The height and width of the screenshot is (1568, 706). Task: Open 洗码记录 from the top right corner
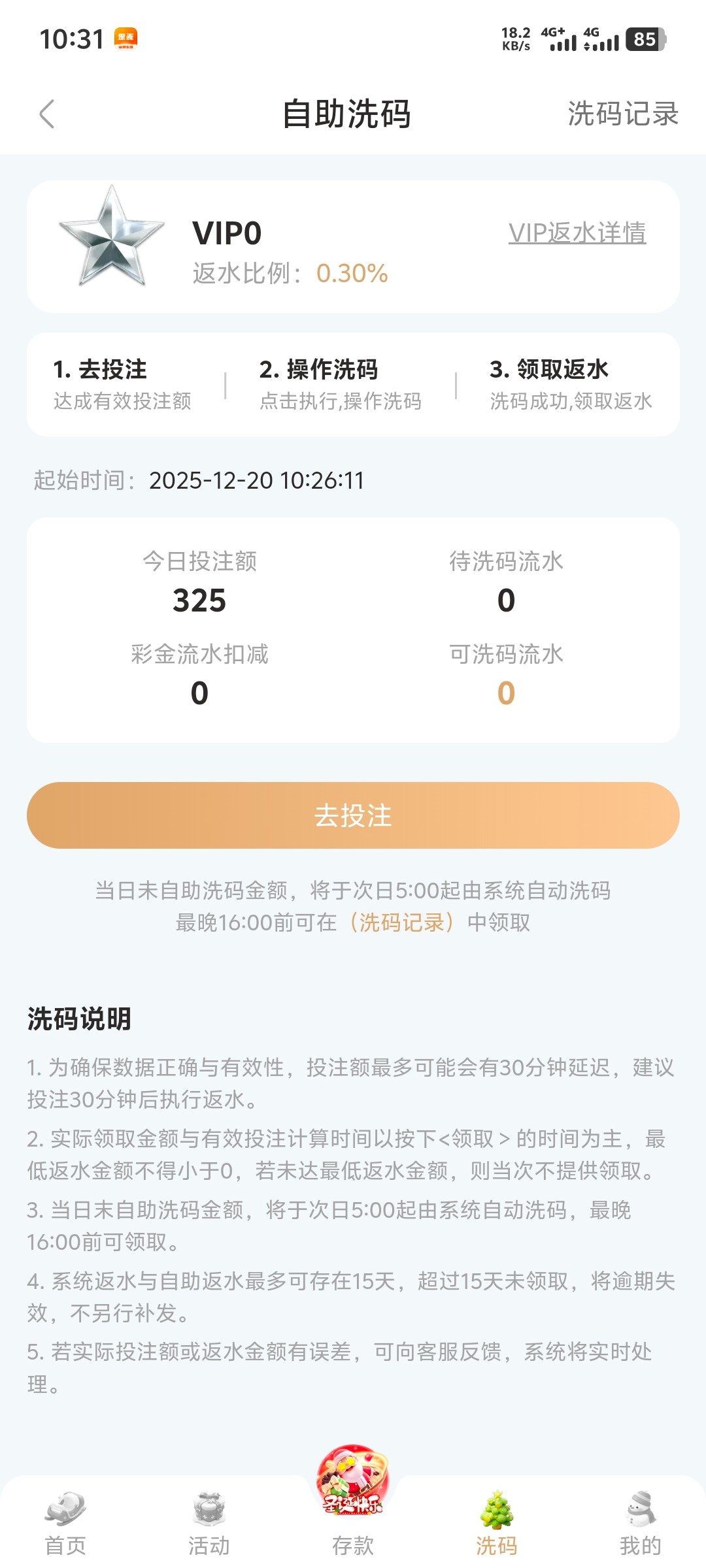621,115
